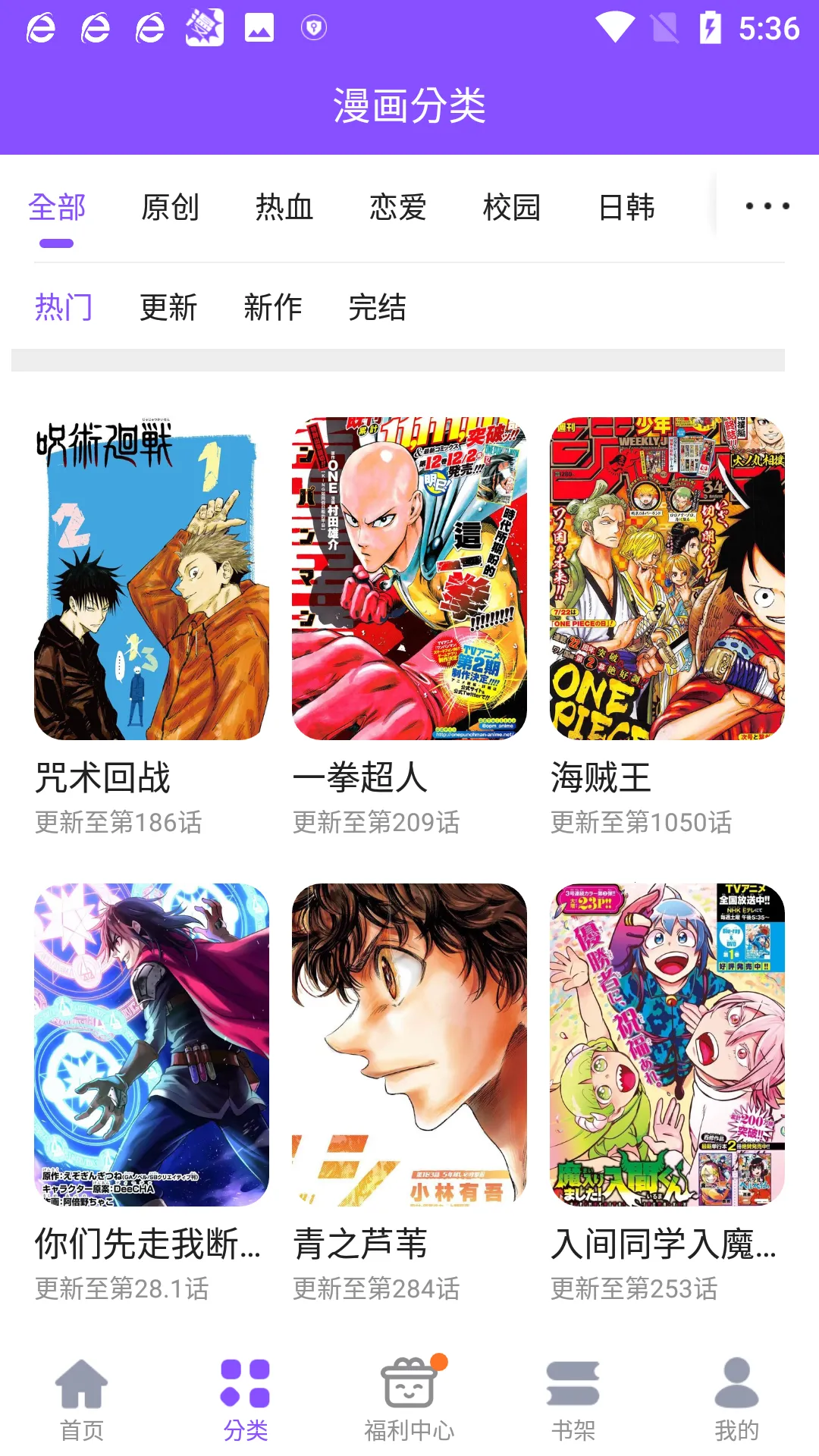This screenshot has width=819, height=1456.
Task: Switch to the 书架 tab
Action: pos(573,1400)
